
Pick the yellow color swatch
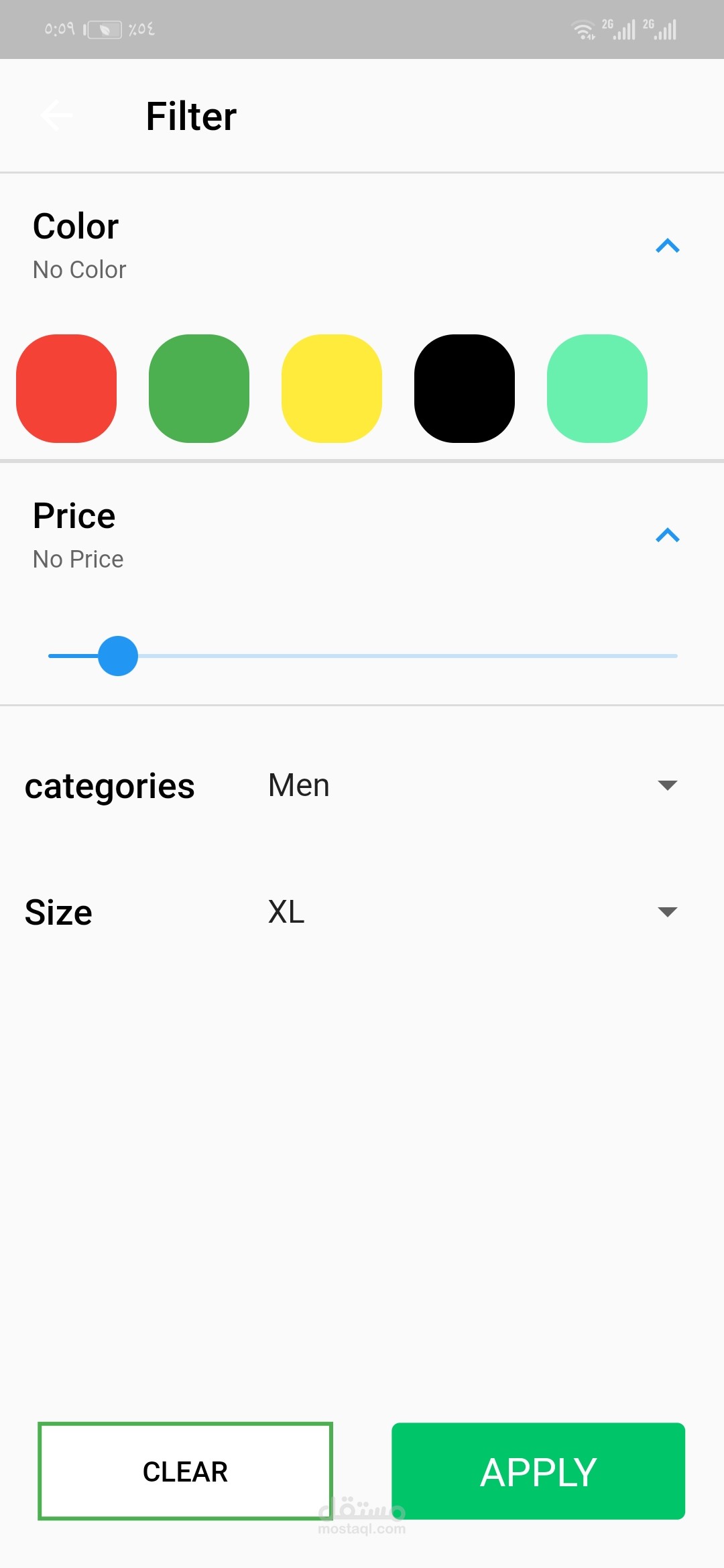pos(332,389)
